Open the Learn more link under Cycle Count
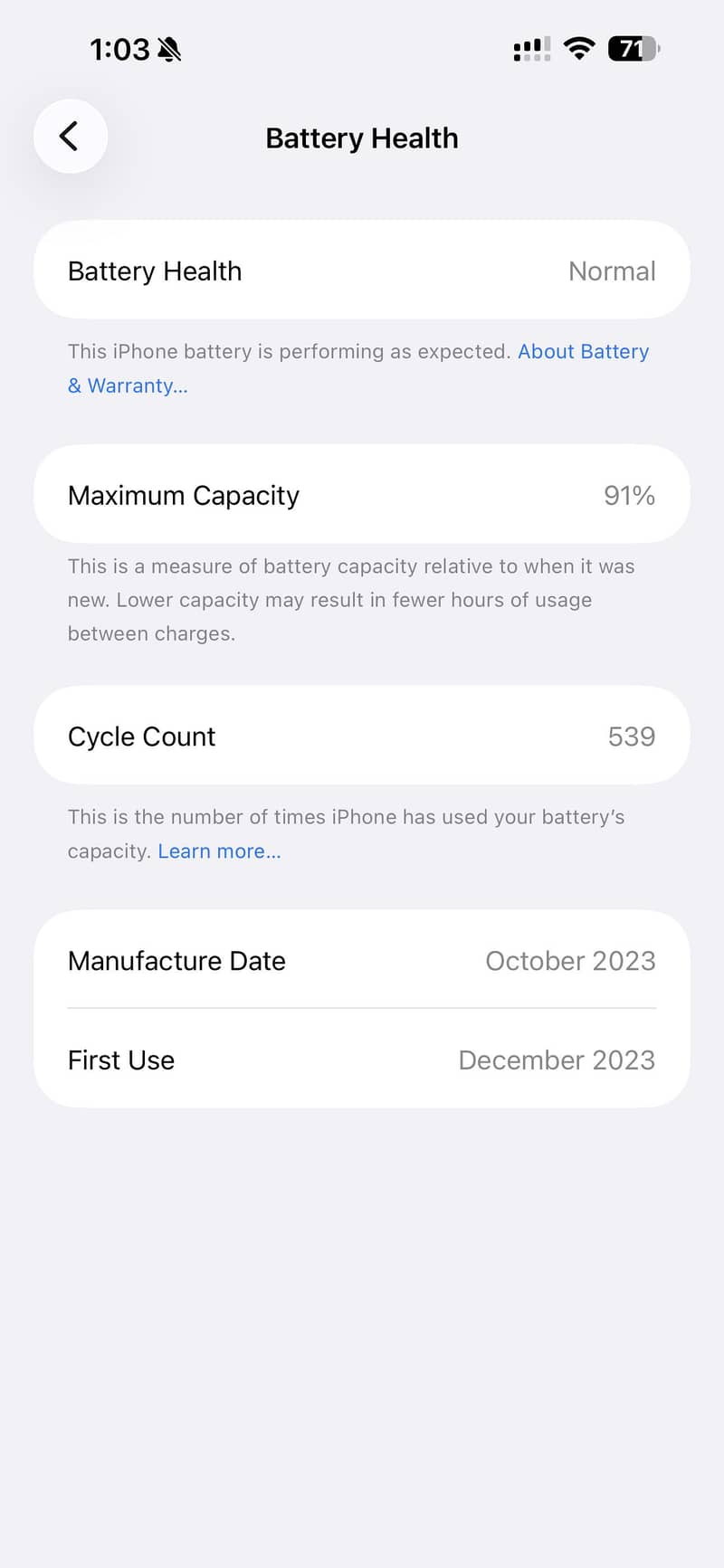The image size is (724, 1568). 219,851
